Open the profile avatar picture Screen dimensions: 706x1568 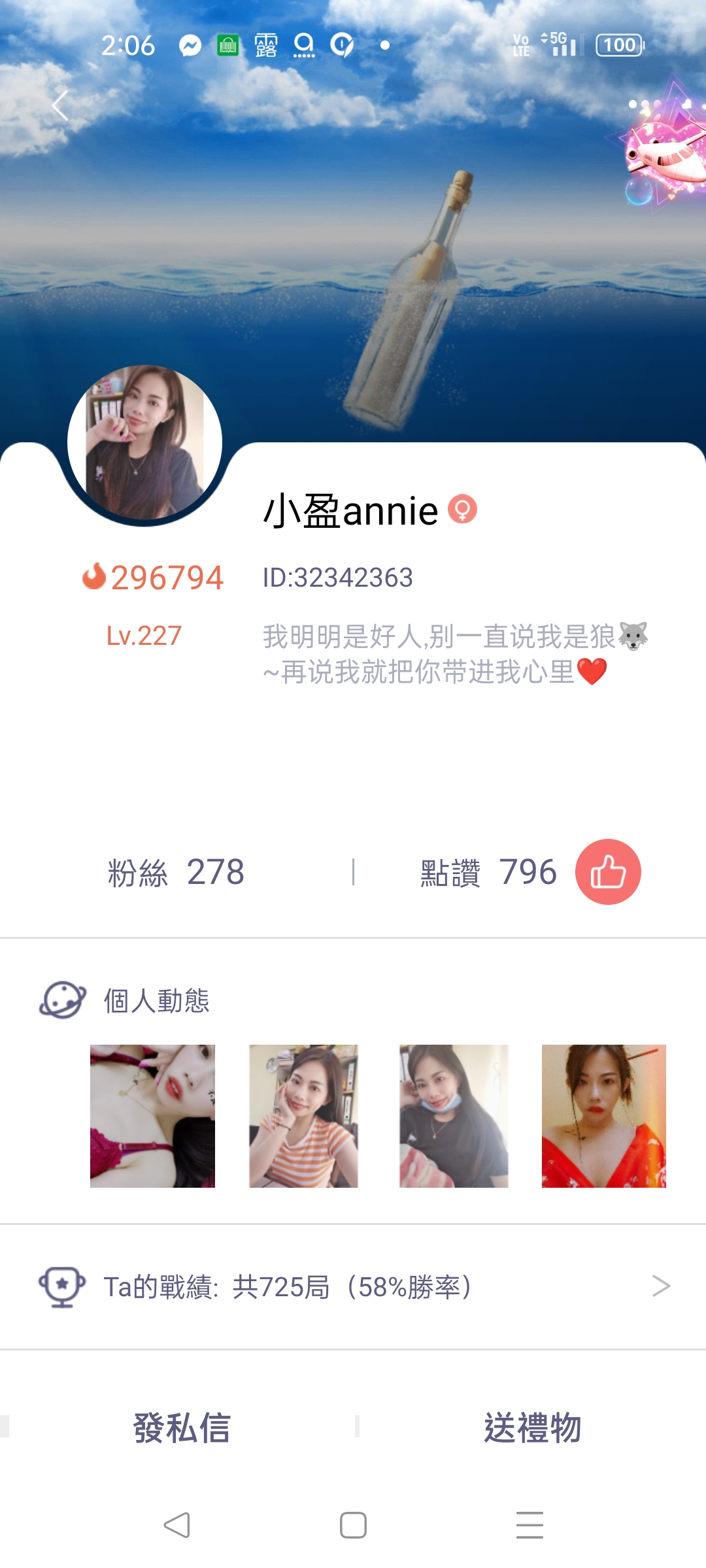(145, 442)
